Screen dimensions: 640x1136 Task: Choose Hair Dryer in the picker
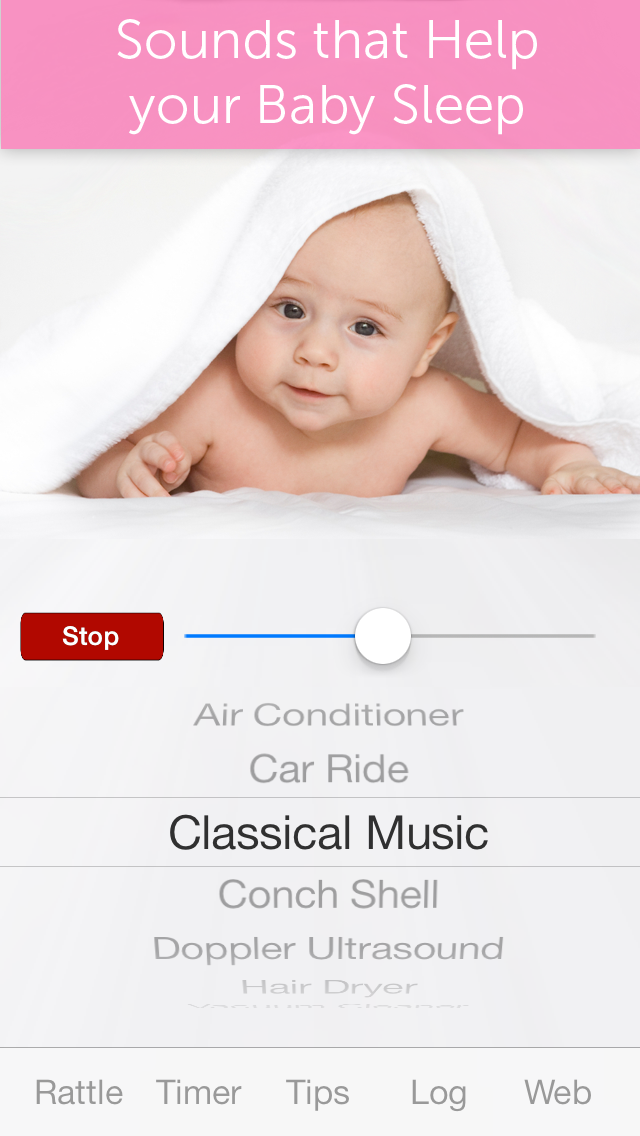pyautogui.click(x=330, y=986)
